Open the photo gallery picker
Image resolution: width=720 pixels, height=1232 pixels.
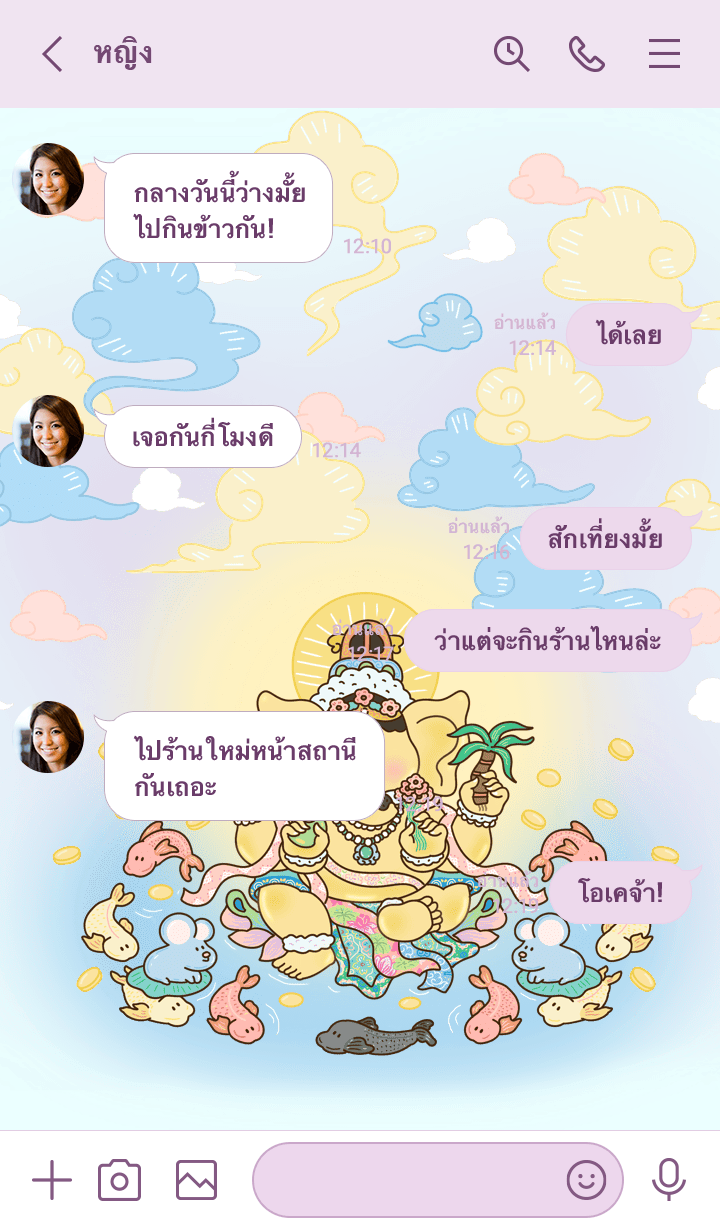tap(196, 1180)
